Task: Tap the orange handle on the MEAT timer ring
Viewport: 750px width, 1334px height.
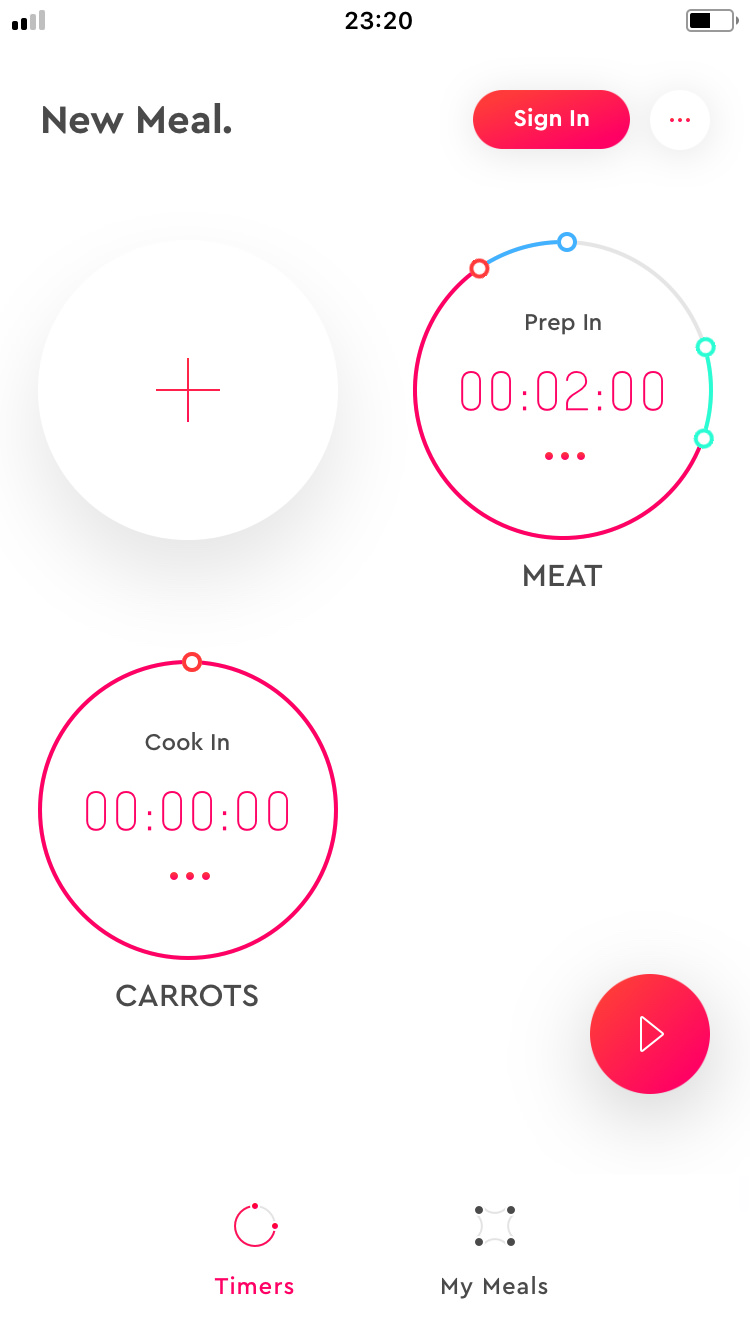Action: tap(479, 268)
